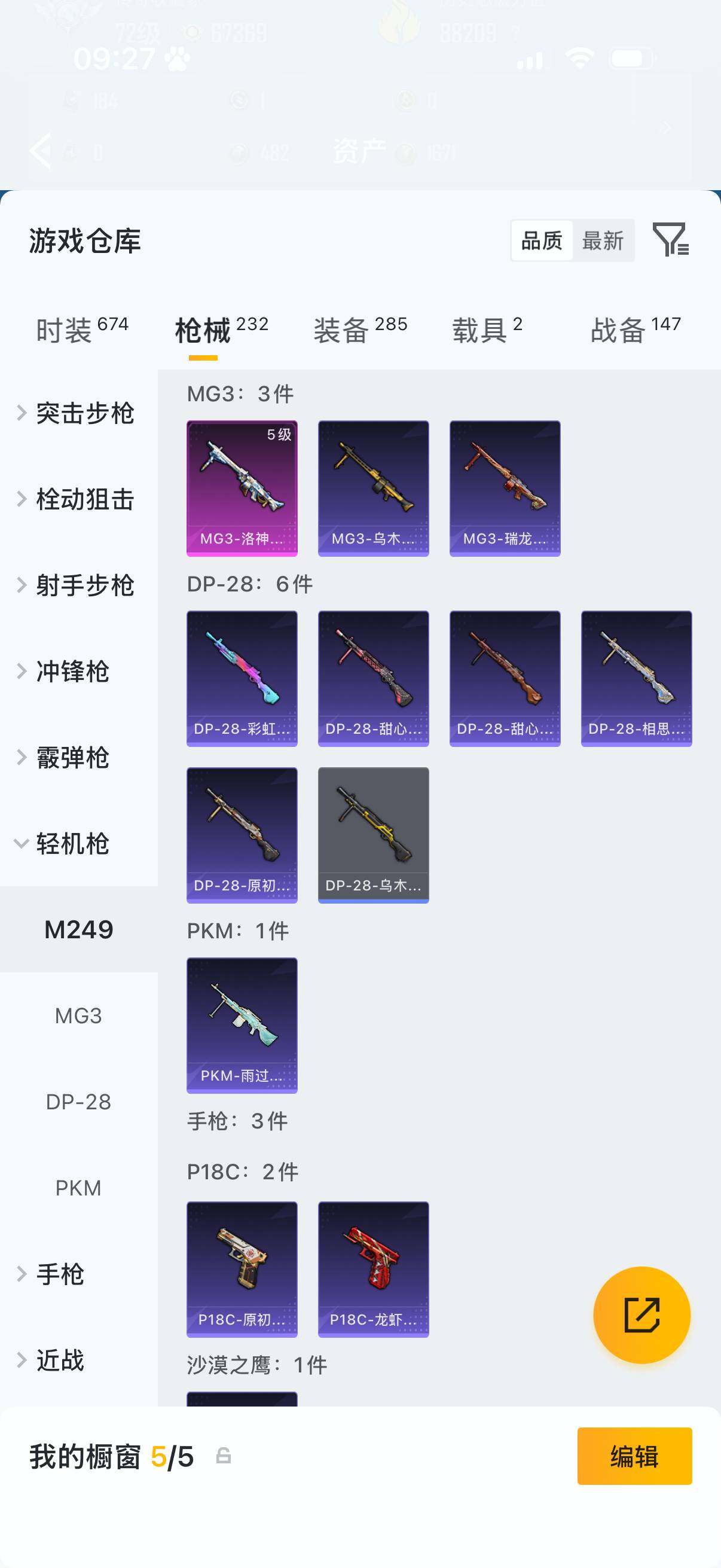
Task: Select PKM in the sidebar list
Action: [78, 1188]
